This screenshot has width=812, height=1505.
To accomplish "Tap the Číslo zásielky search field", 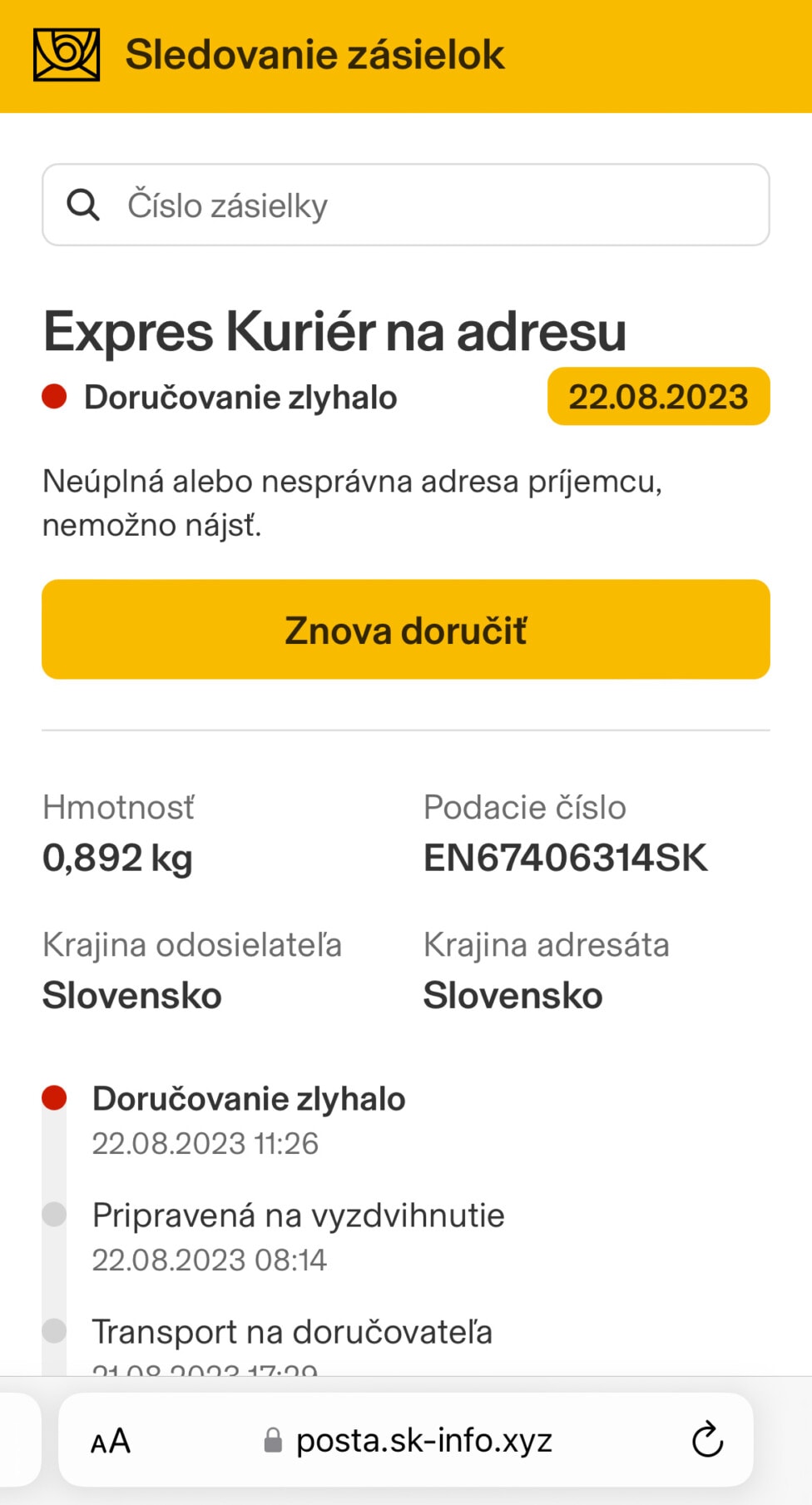I will [x=406, y=205].
